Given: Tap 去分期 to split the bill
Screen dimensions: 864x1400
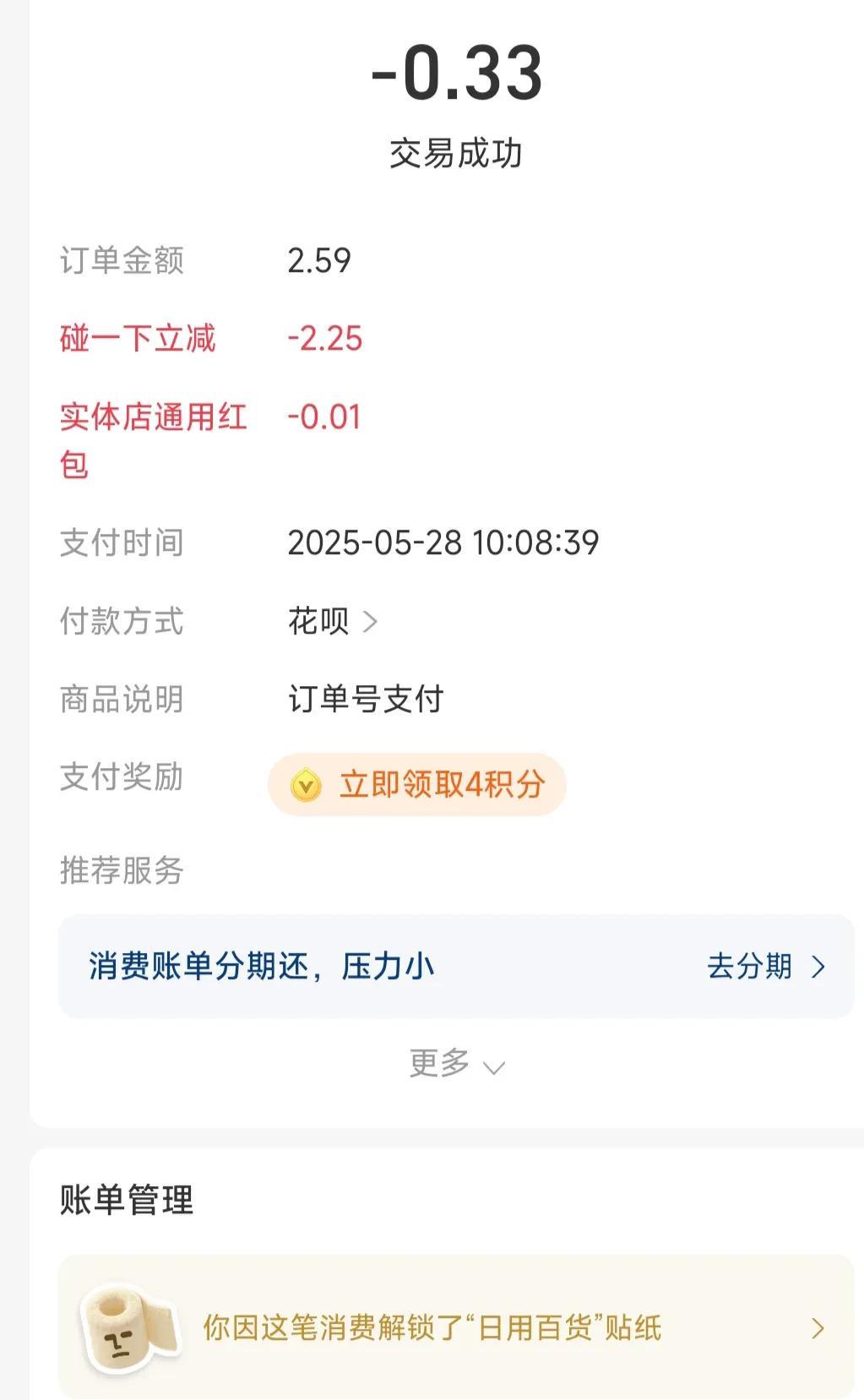Looking at the screenshot, I should (x=766, y=967).
